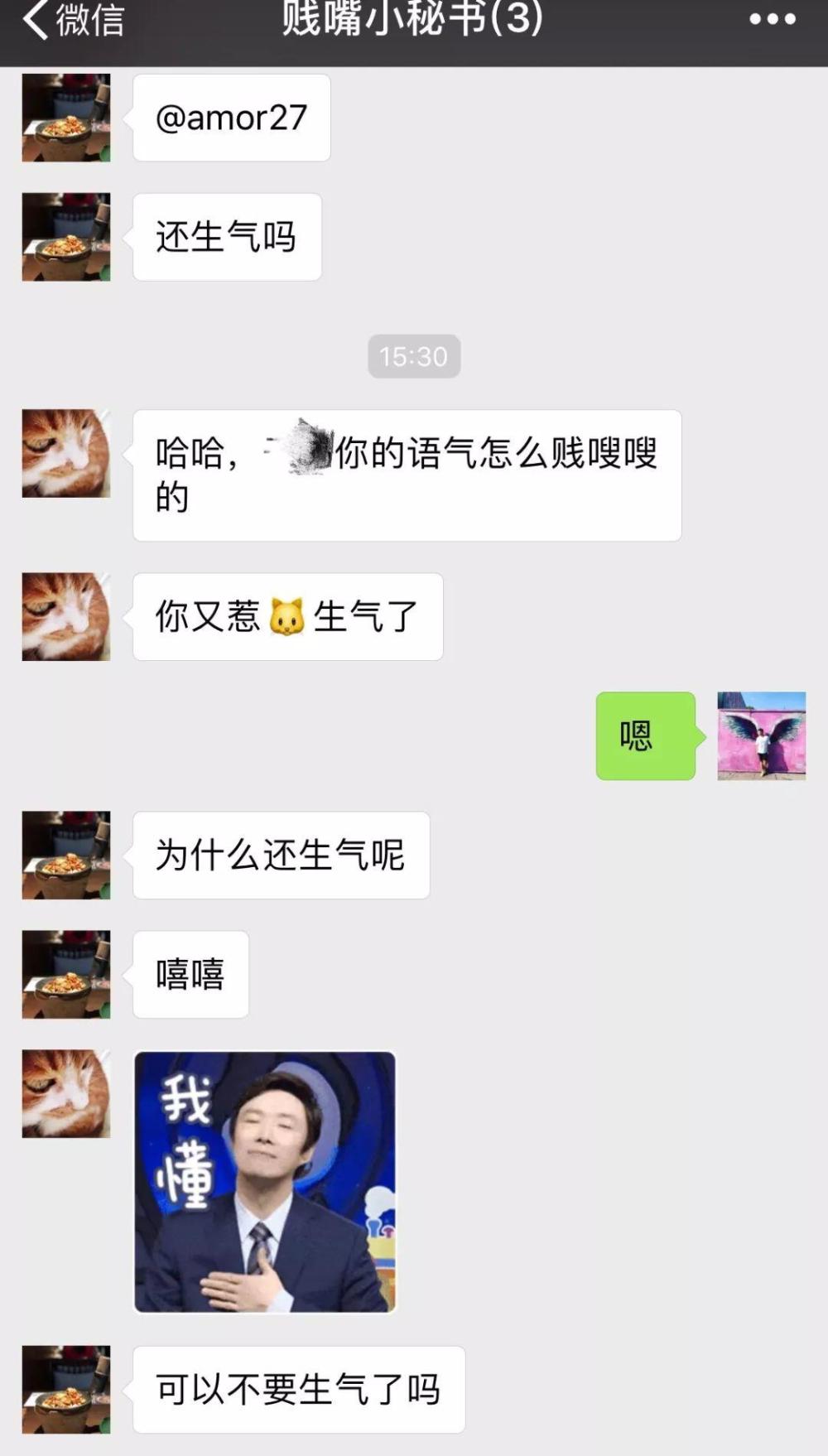The width and height of the screenshot is (828, 1456).
Task: Select the @amor27 message bubble
Action: (231, 117)
